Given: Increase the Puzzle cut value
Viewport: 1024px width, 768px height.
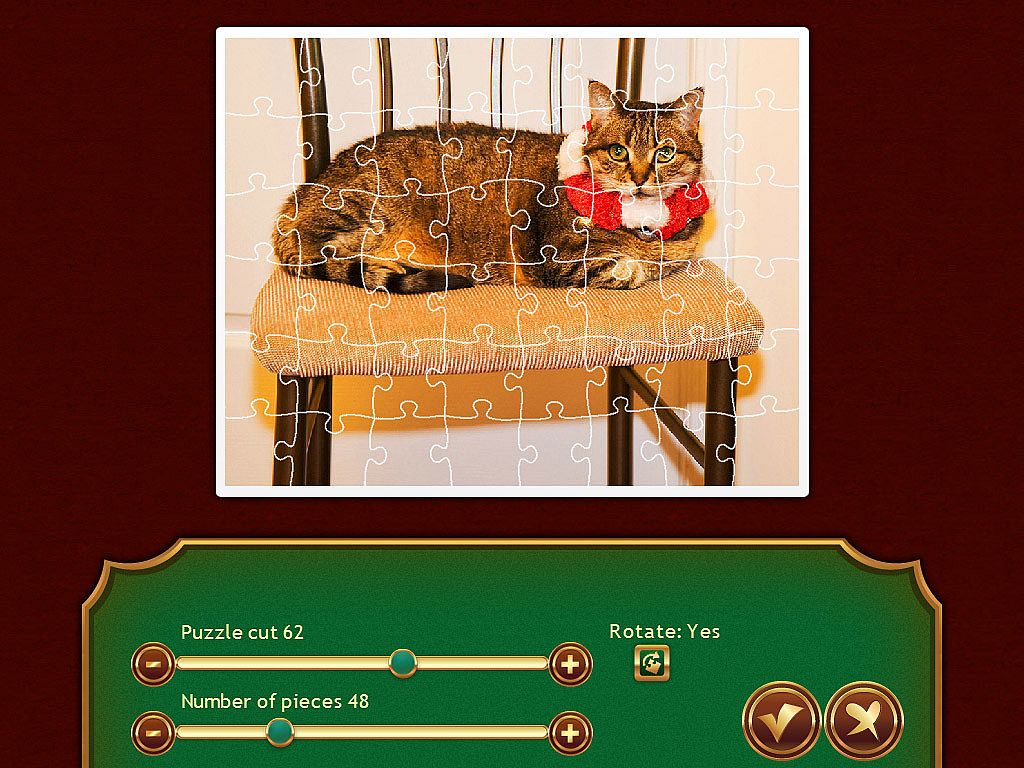Looking at the screenshot, I should tap(570, 664).
